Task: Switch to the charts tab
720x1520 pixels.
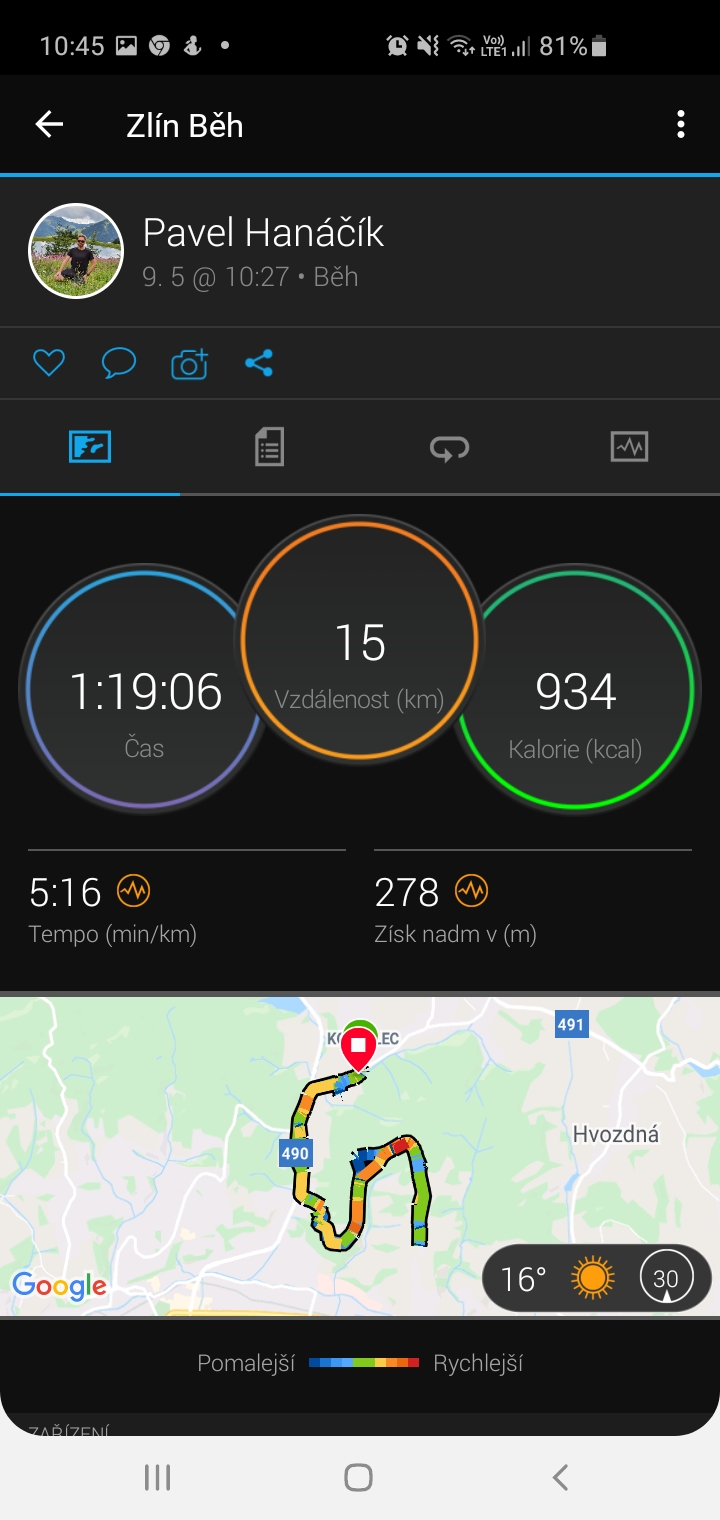Action: 629,447
